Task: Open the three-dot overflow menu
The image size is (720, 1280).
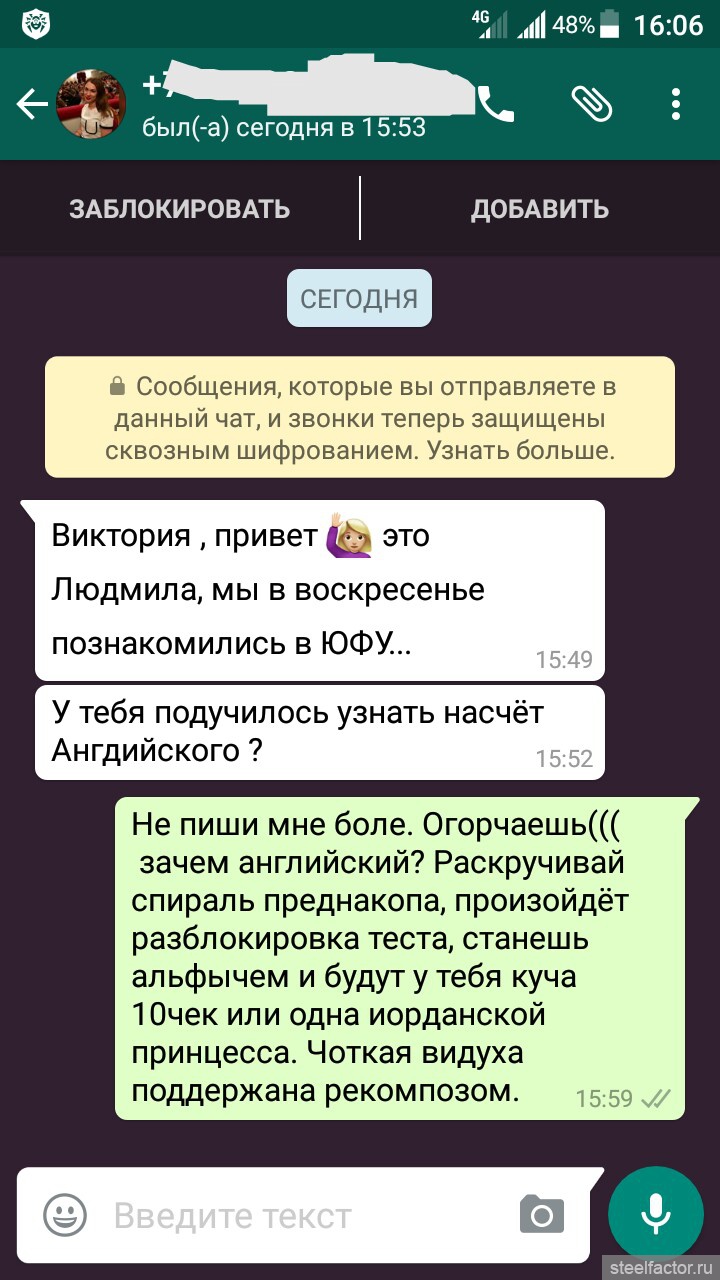Action: coord(677,104)
